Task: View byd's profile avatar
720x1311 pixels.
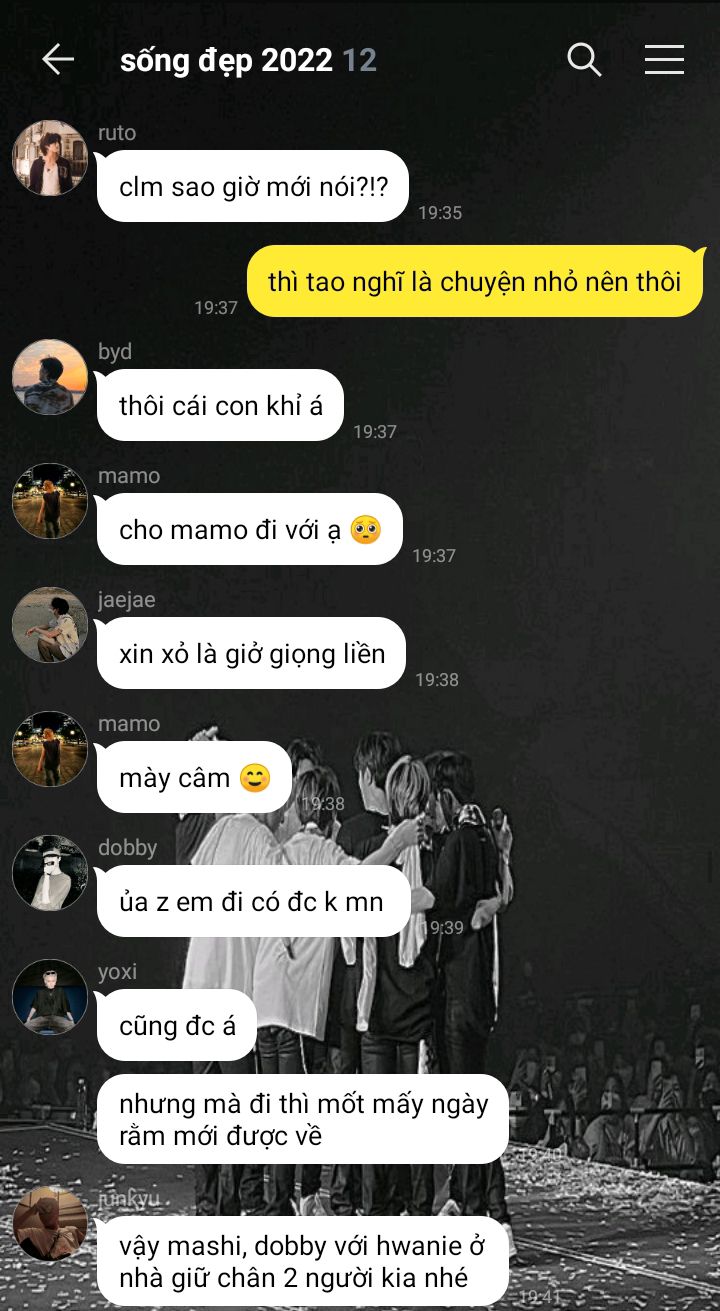Action: pyautogui.click(x=50, y=377)
